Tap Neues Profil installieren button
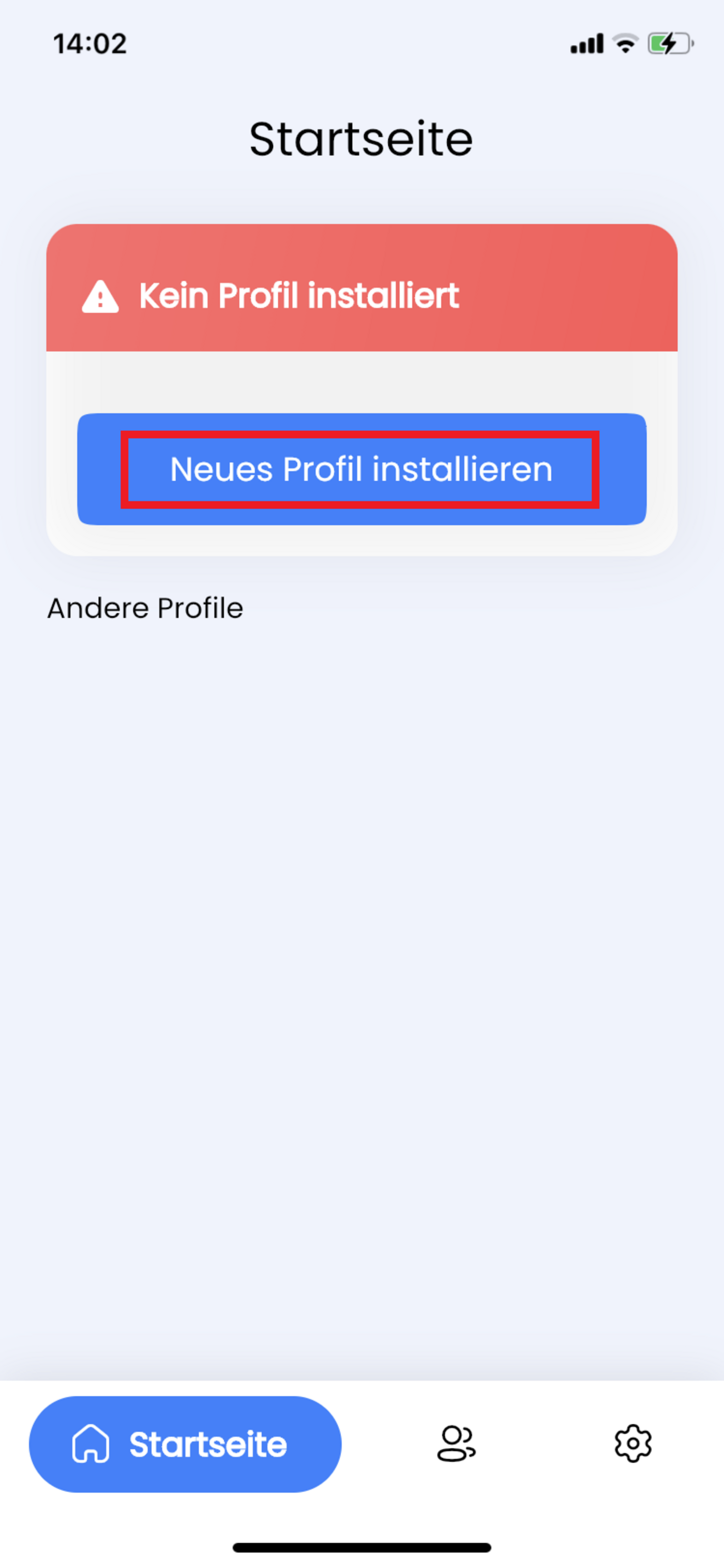The image size is (724, 1568). coord(361,469)
